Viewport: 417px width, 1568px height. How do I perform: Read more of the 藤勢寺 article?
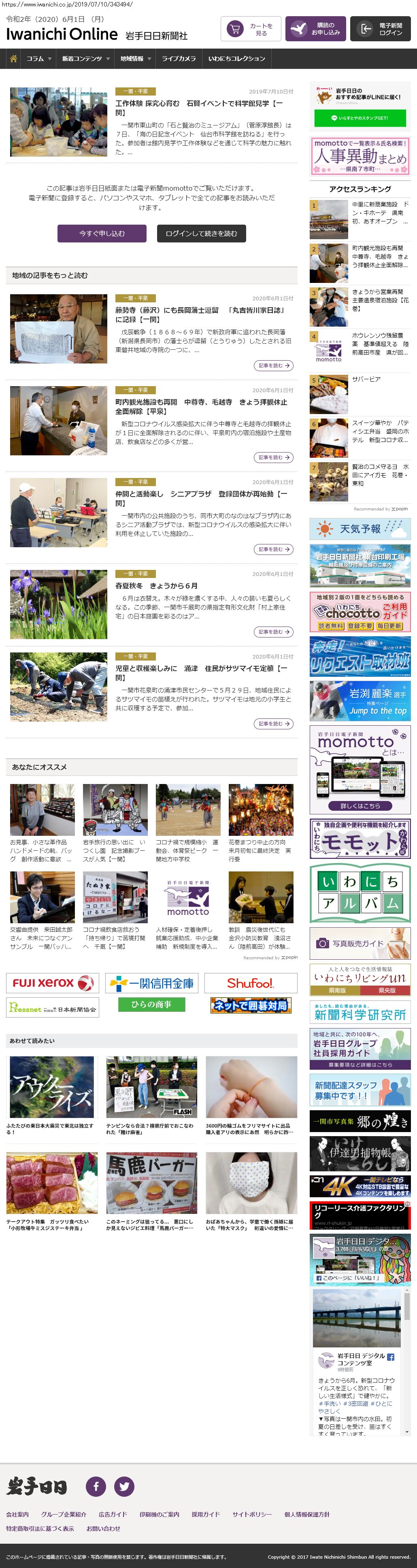click(x=273, y=365)
